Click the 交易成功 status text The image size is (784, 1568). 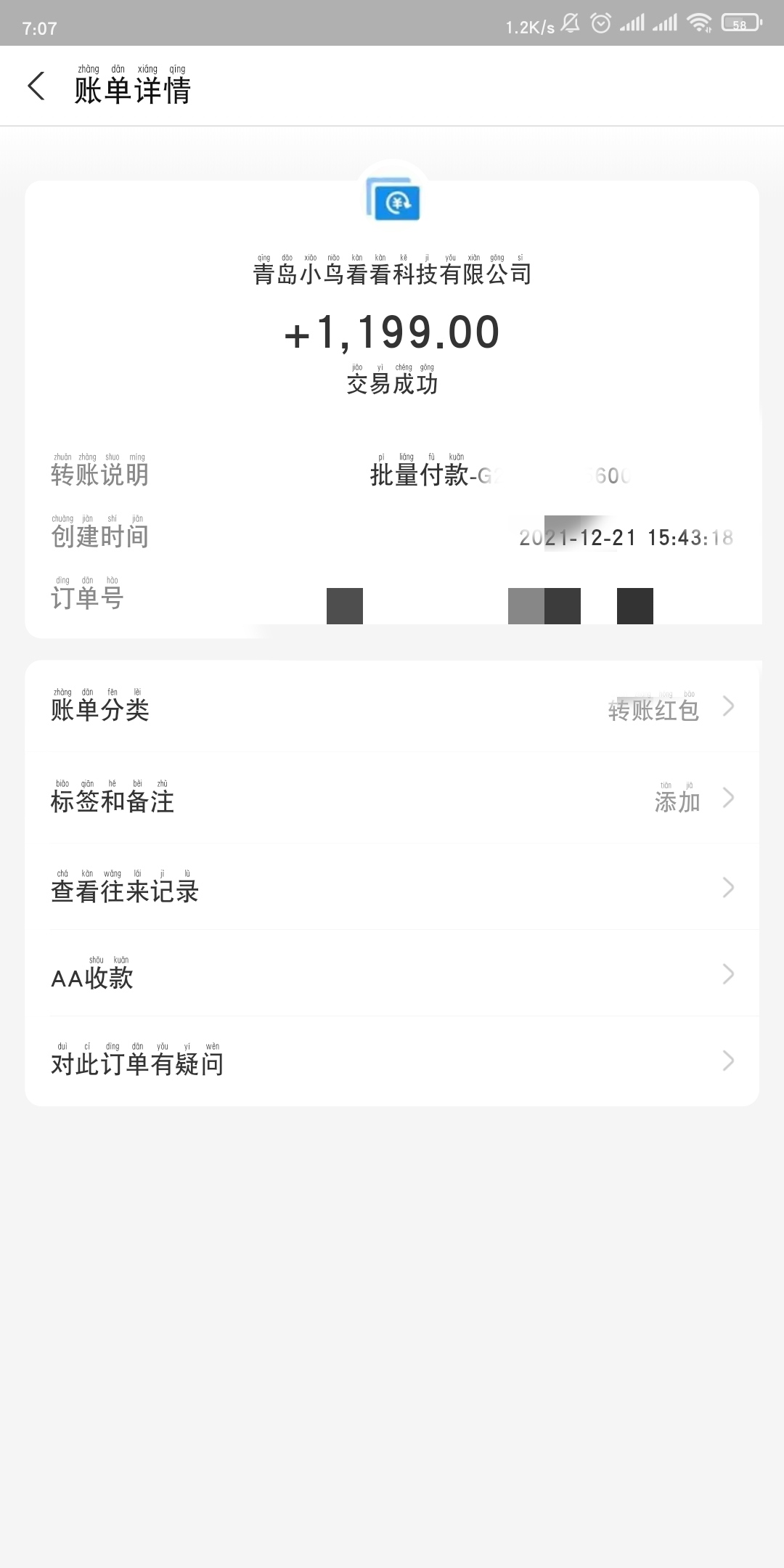pyautogui.click(x=392, y=385)
